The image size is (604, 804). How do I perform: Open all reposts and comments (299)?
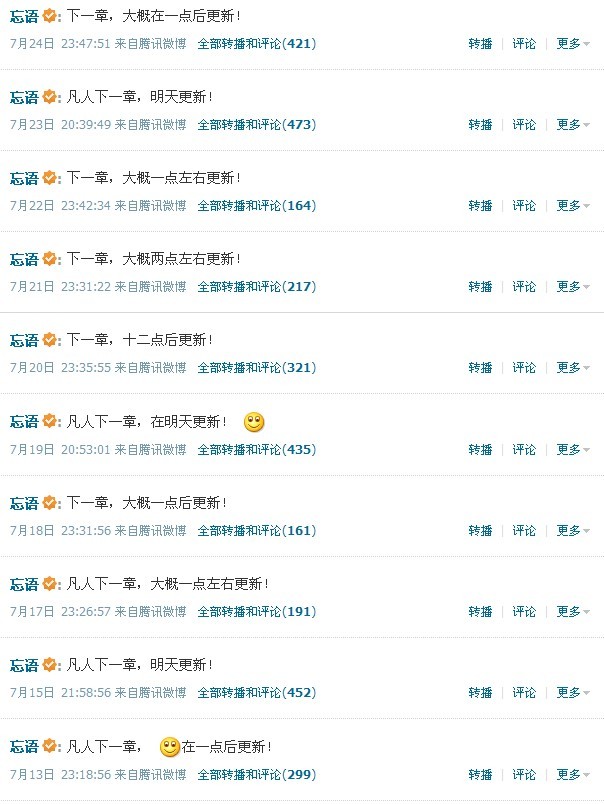coord(256,774)
